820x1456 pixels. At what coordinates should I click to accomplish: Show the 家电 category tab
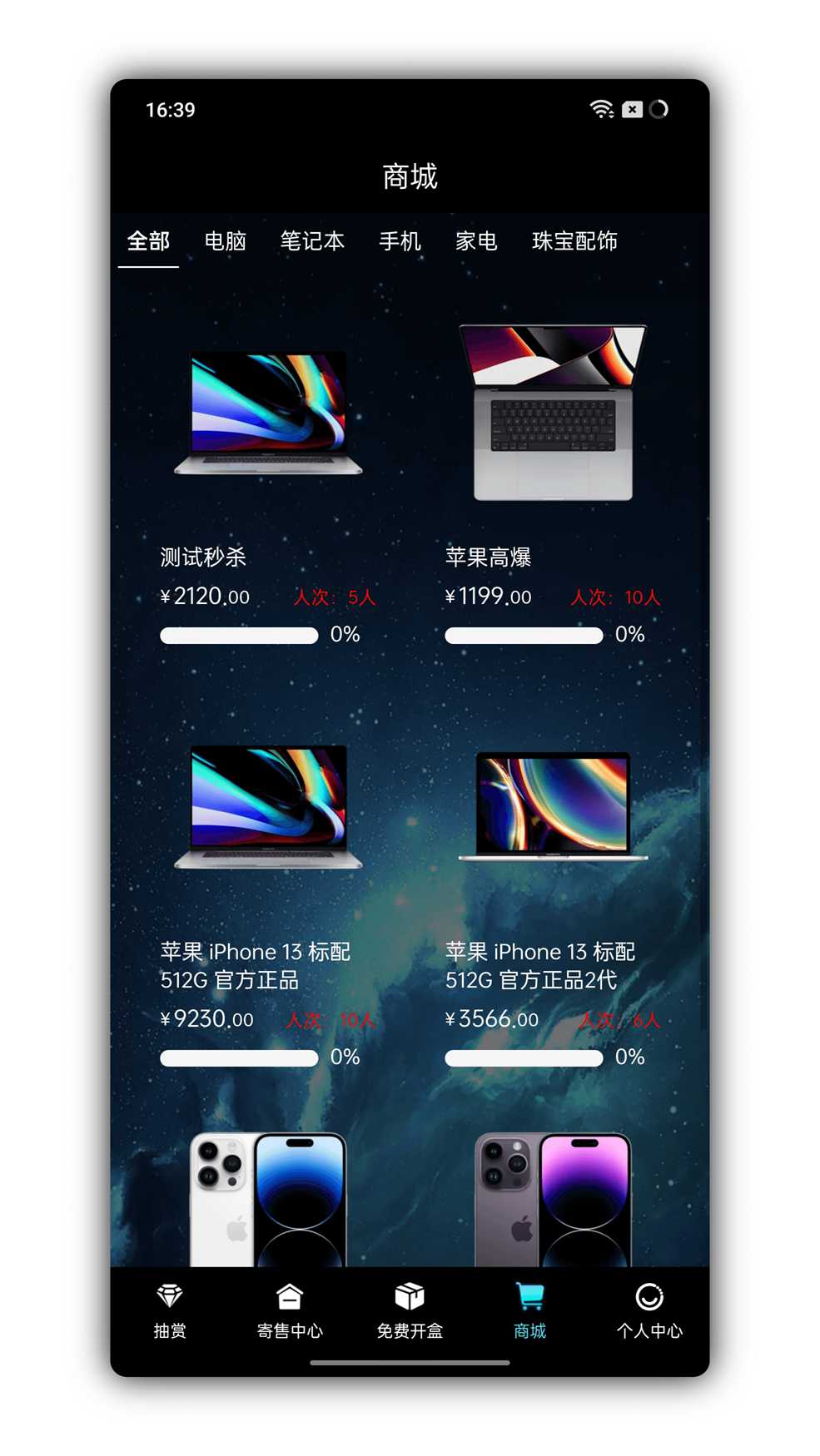point(476,241)
